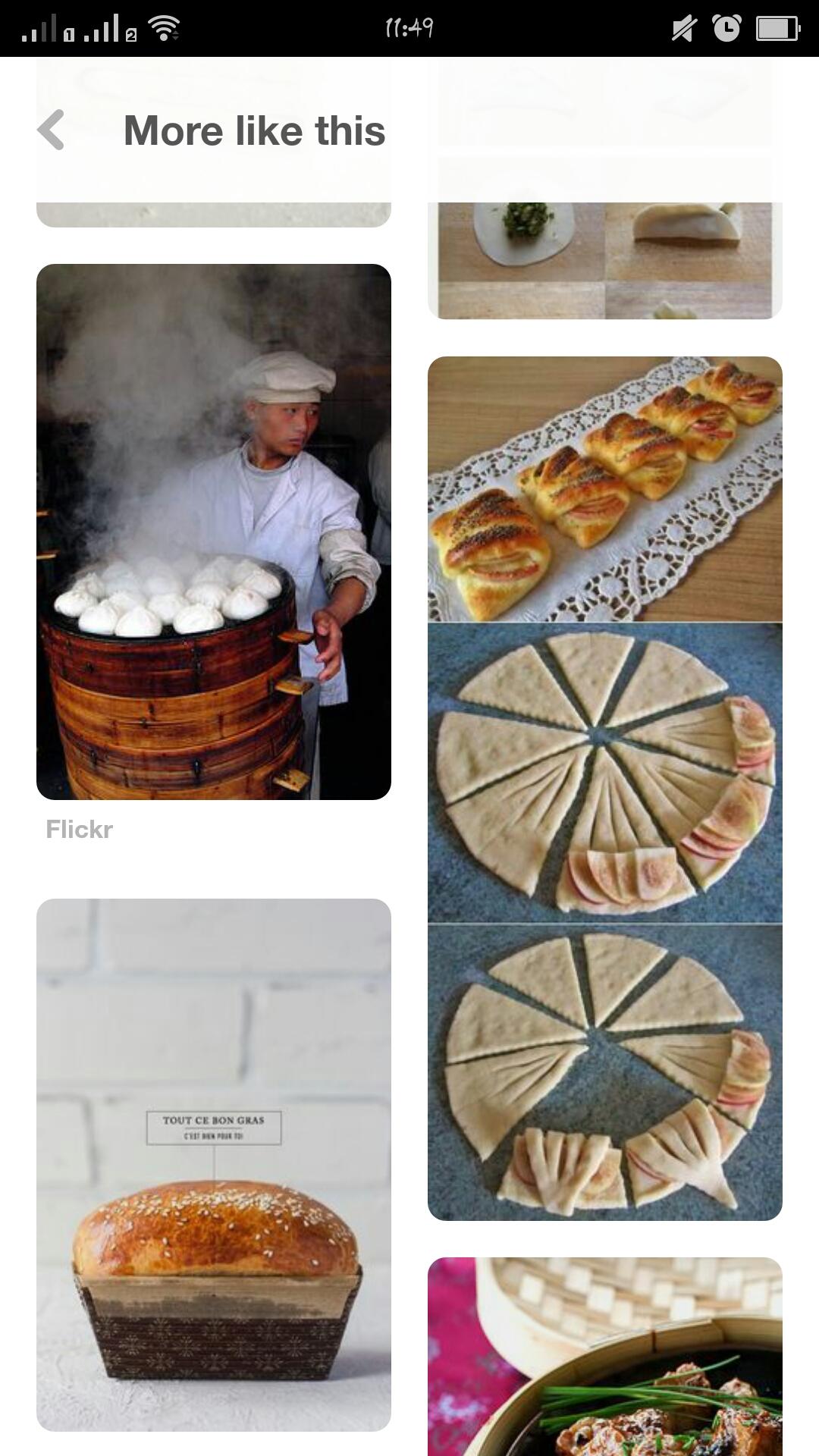819x1456 pixels.
Task: Go back from More like this
Action: point(52,130)
